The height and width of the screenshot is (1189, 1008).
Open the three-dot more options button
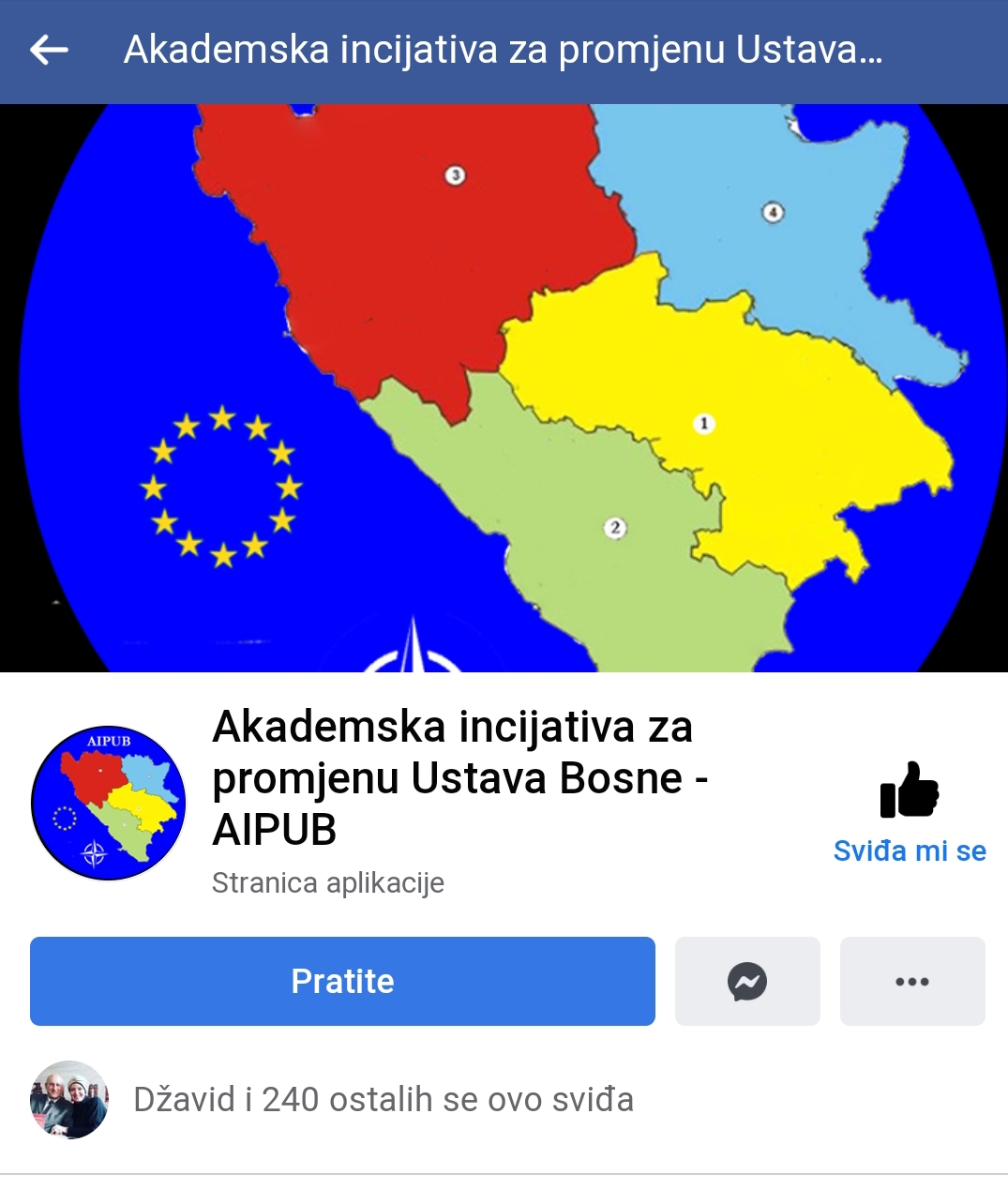tap(911, 981)
